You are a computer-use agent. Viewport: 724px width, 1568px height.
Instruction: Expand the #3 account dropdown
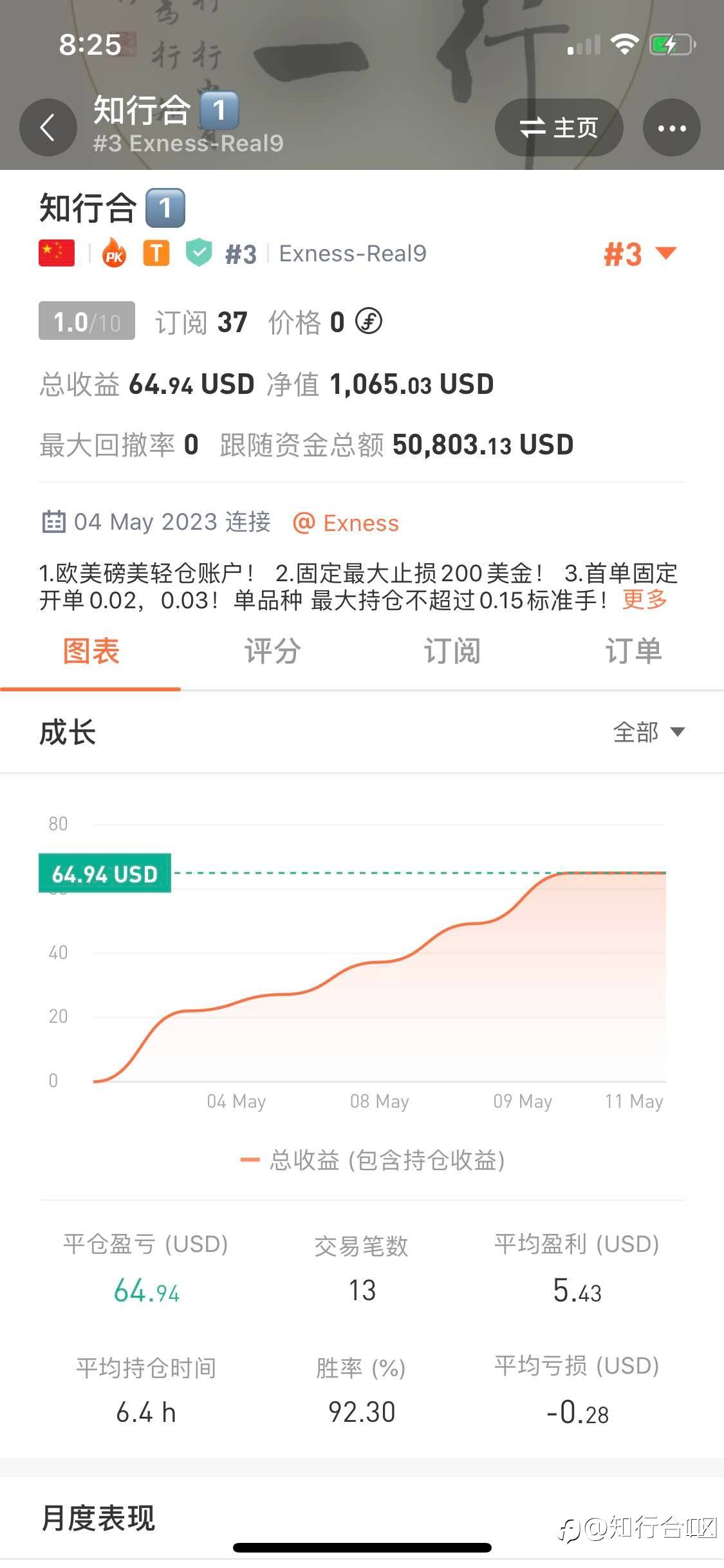640,254
